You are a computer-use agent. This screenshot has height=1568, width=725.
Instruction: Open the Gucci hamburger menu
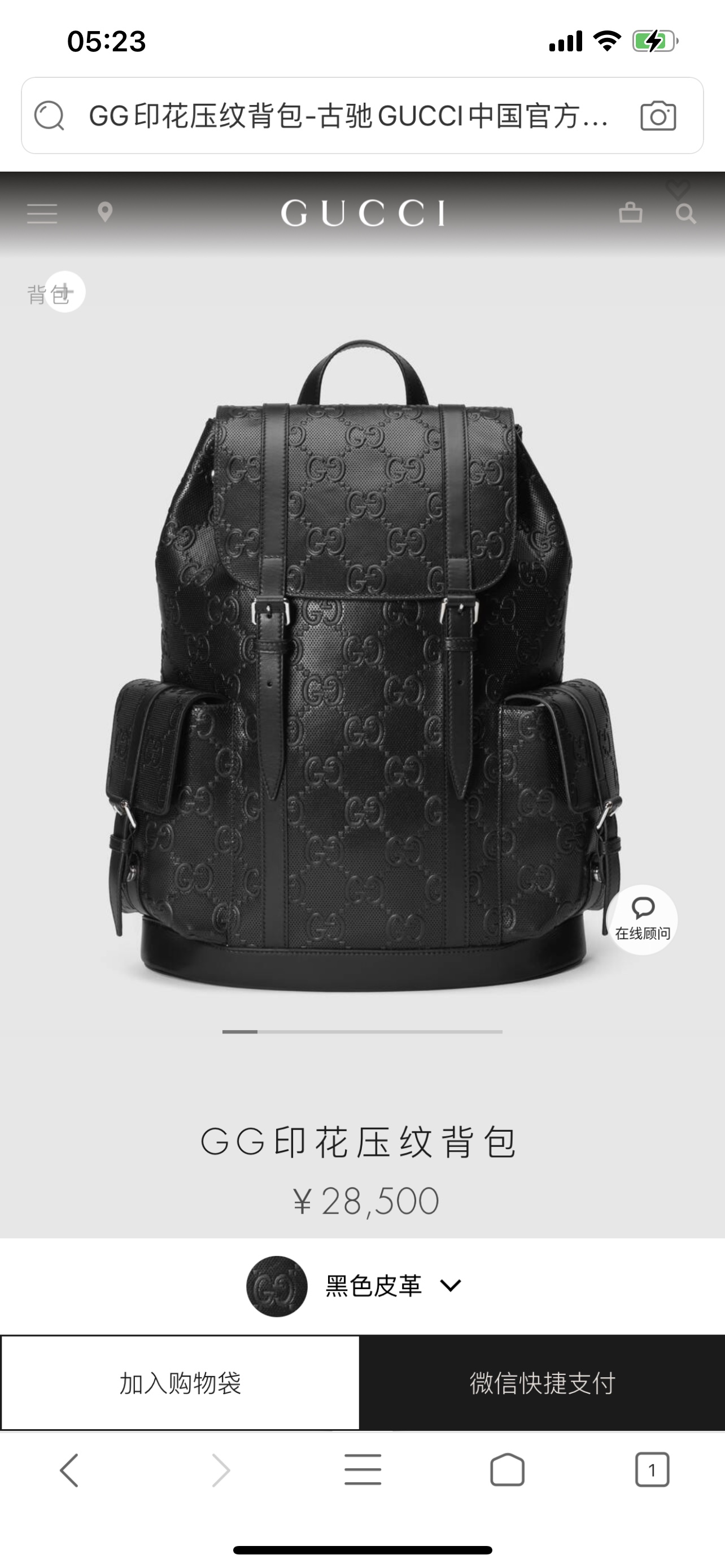[x=42, y=214]
